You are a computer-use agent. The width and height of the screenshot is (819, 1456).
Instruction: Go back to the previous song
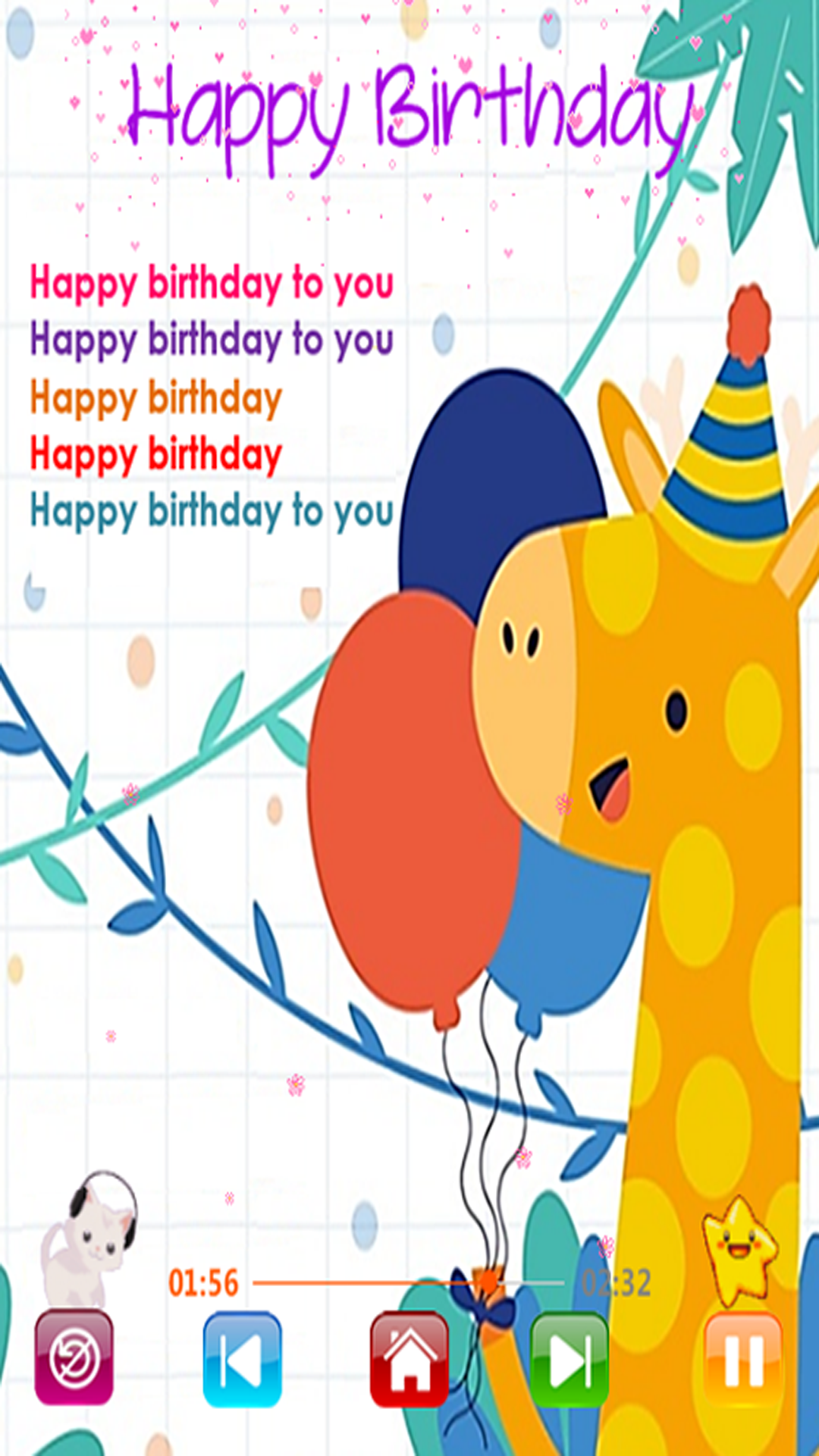click(242, 1359)
